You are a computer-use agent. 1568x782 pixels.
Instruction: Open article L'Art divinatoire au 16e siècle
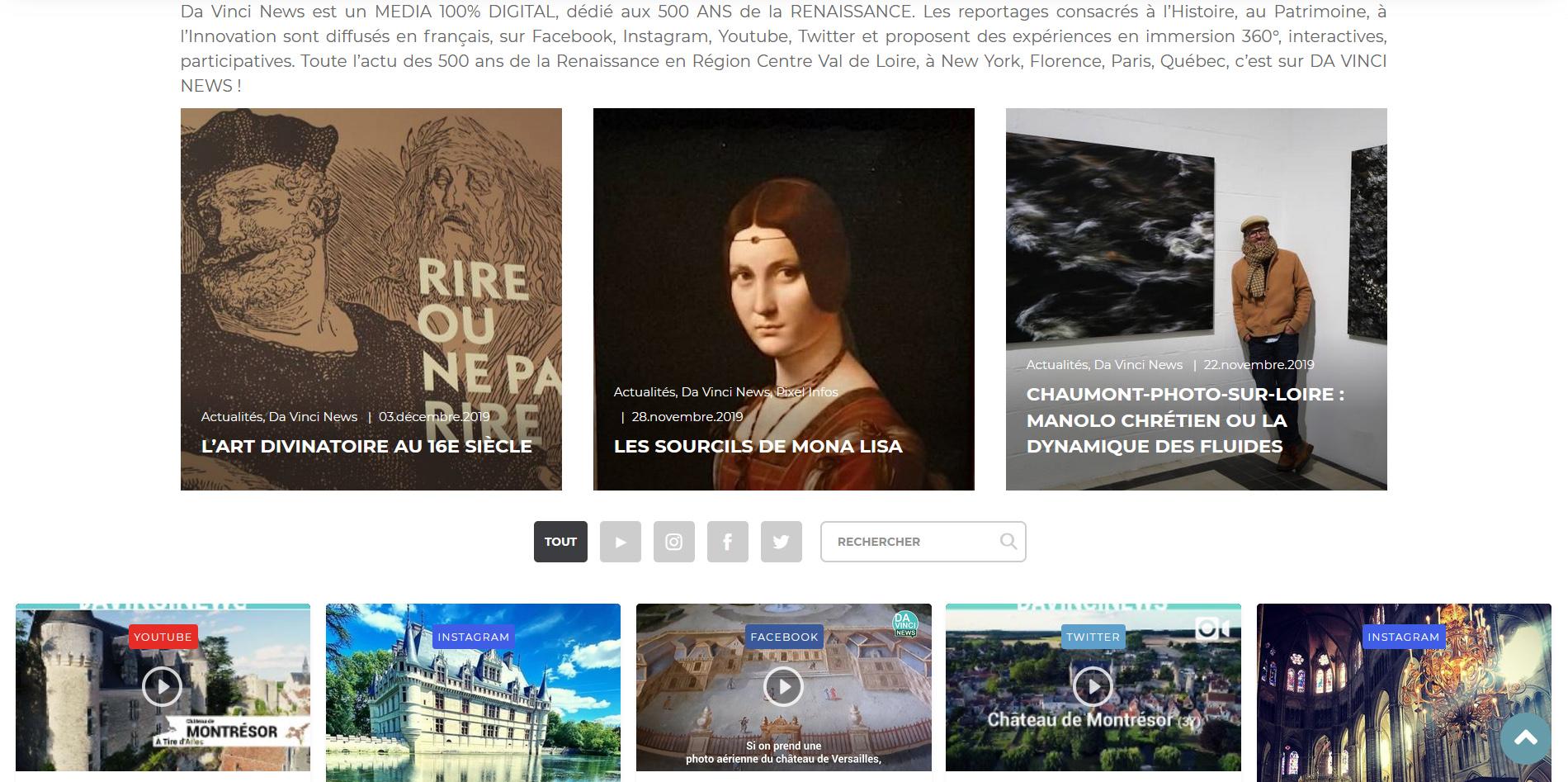(366, 446)
